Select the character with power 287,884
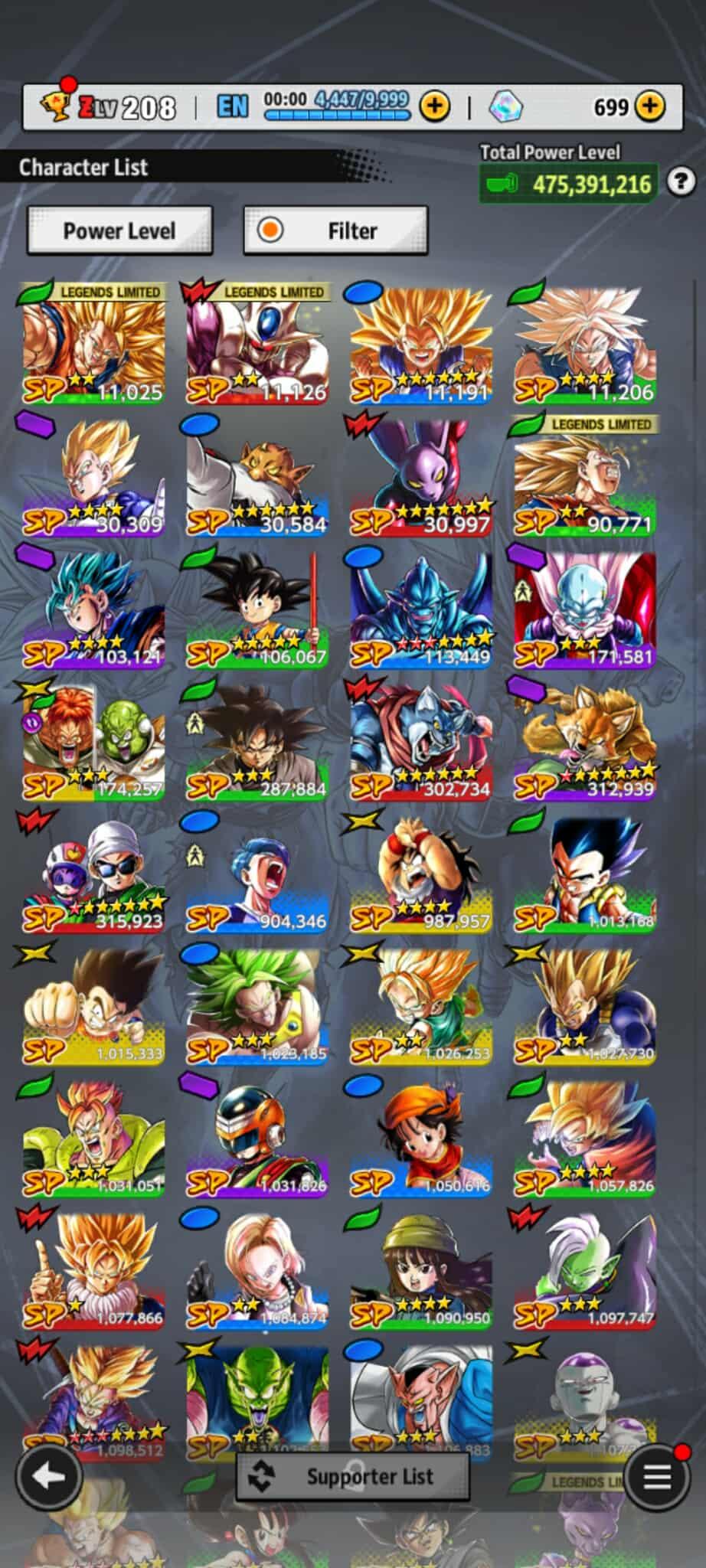Screen dimensions: 706x1568 click(257, 741)
